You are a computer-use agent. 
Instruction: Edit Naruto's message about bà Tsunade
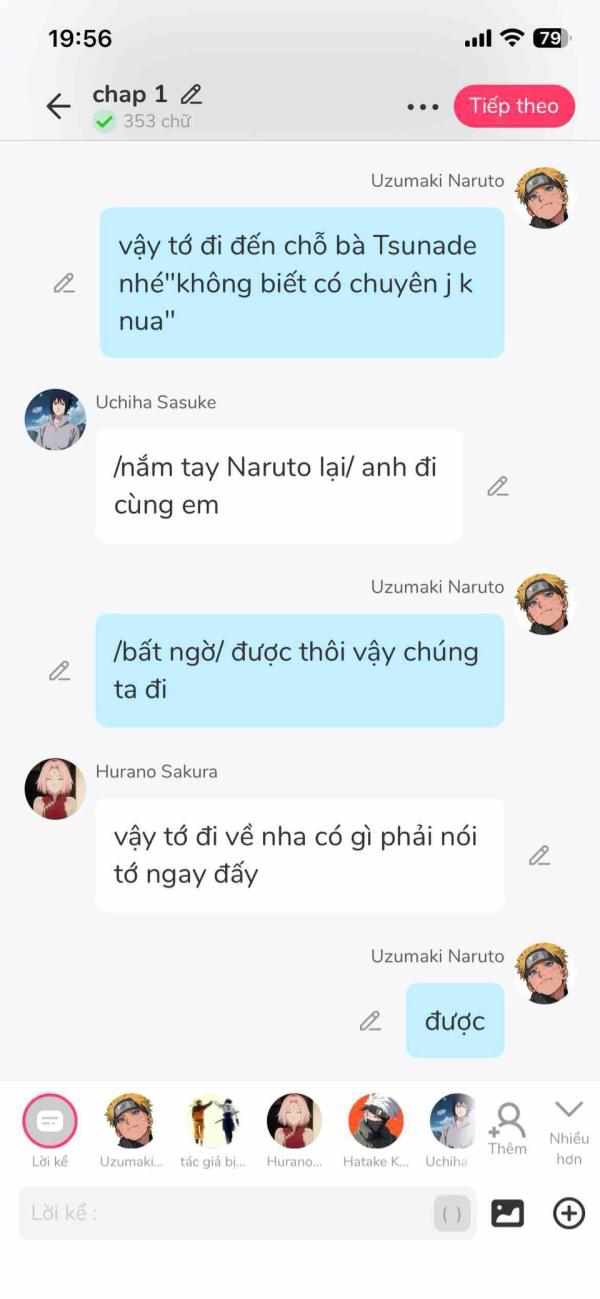coord(64,283)
